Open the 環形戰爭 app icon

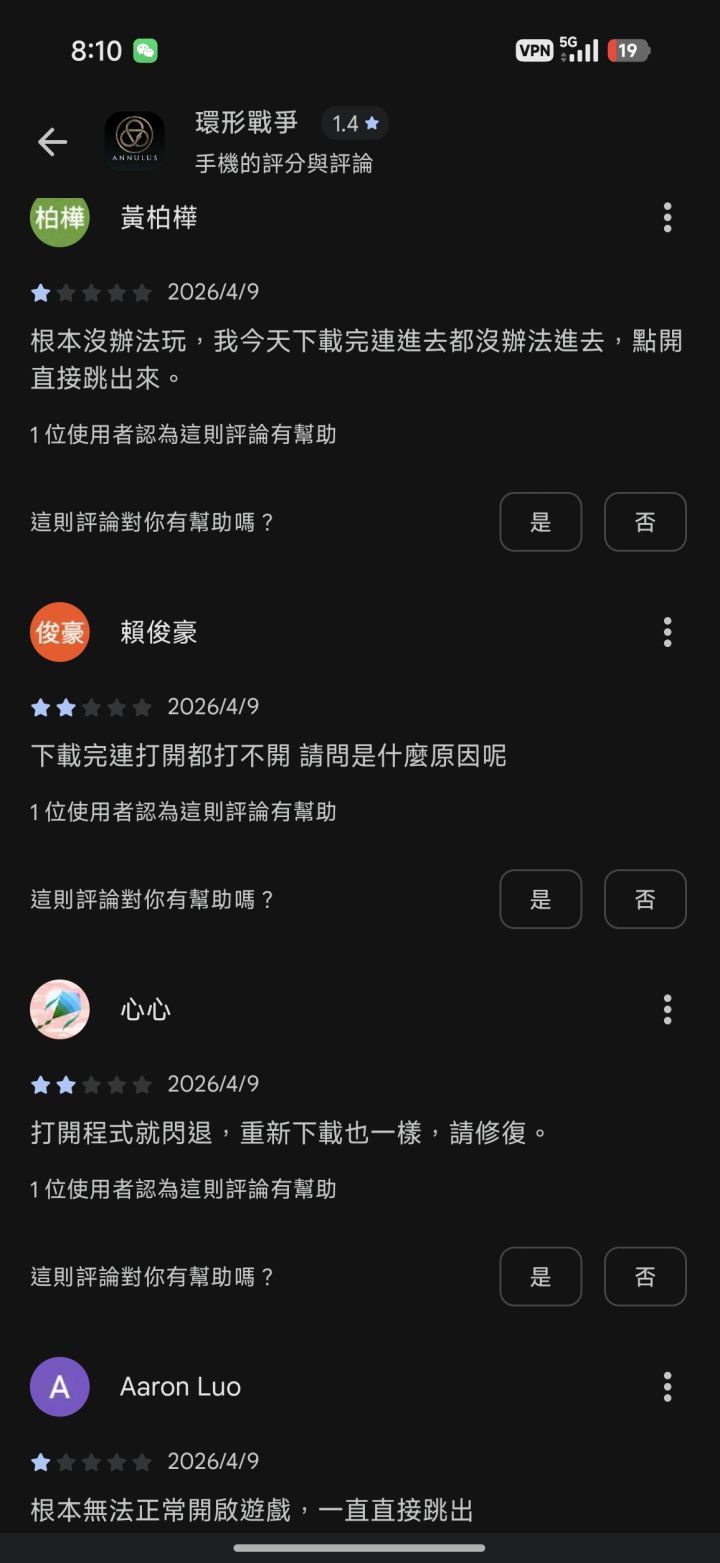(x=135, y=141)
